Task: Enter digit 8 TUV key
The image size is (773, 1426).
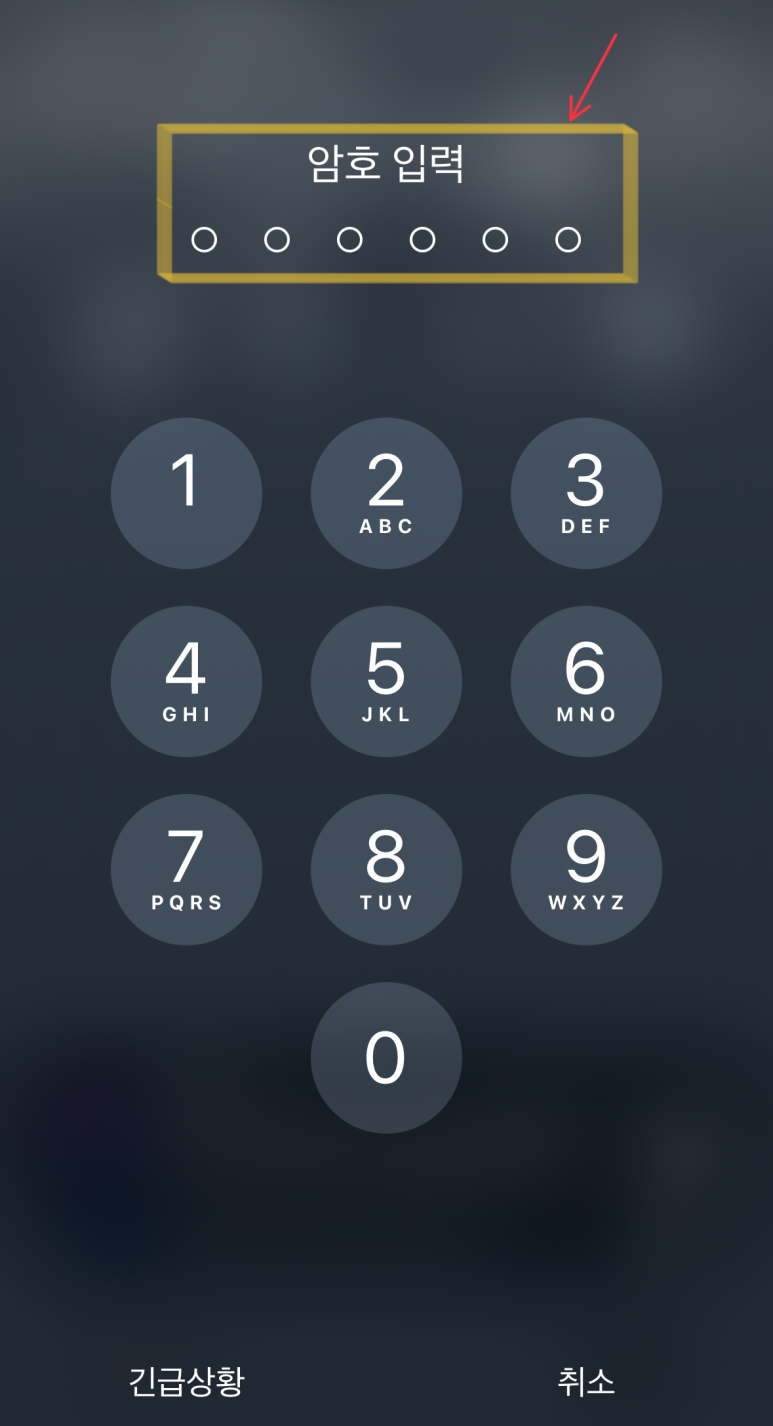Action: coord(386,869)
